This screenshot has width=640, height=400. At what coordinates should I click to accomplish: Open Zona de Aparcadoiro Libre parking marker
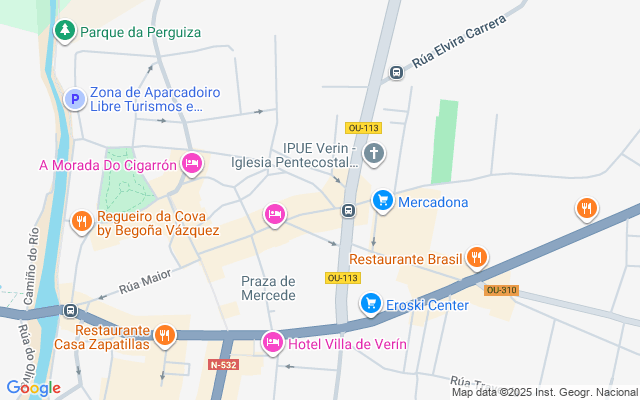click(x=74, y=98)
